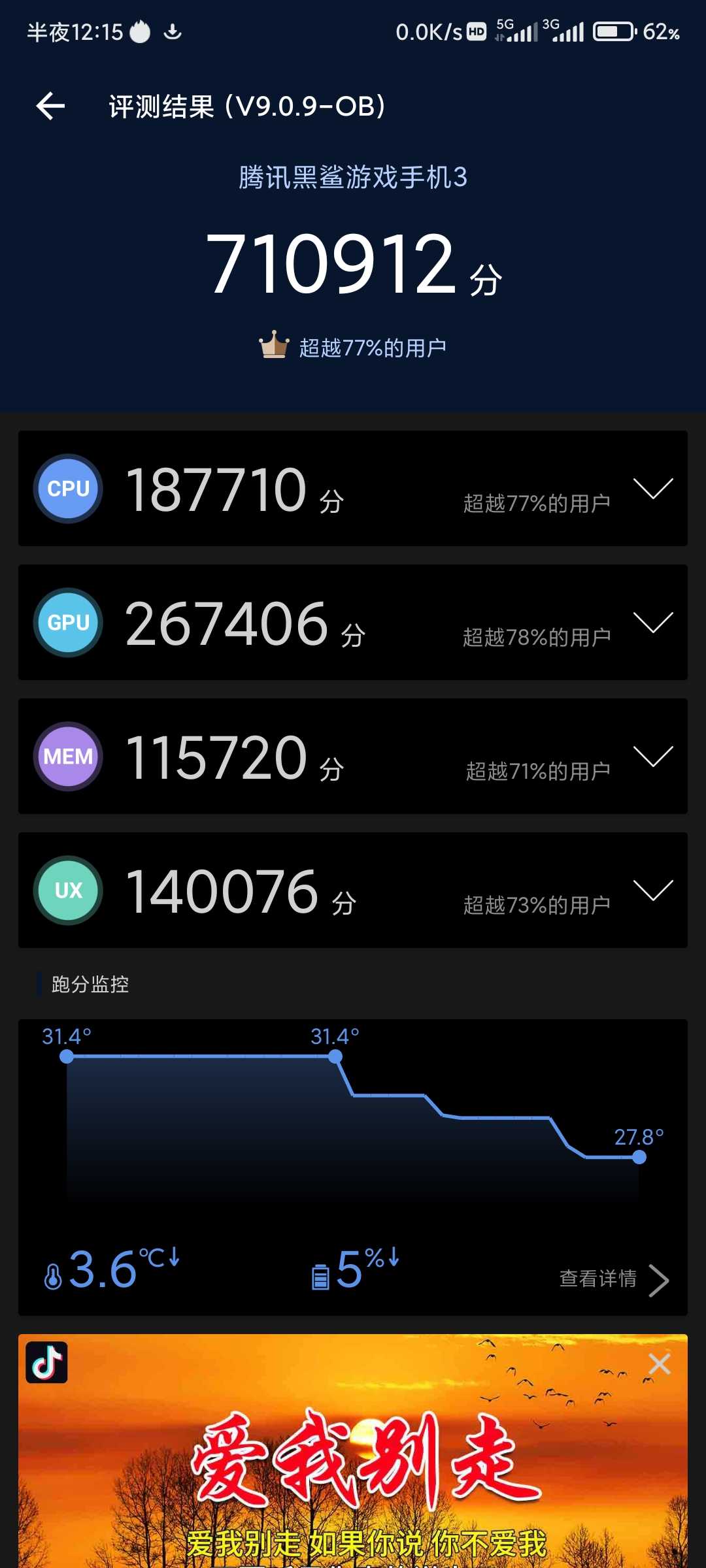Open 查看详情 for benchmark monitoring
Image resolution: width=706 pixels, height=1568 pixels.
[x=613, y=1279]
